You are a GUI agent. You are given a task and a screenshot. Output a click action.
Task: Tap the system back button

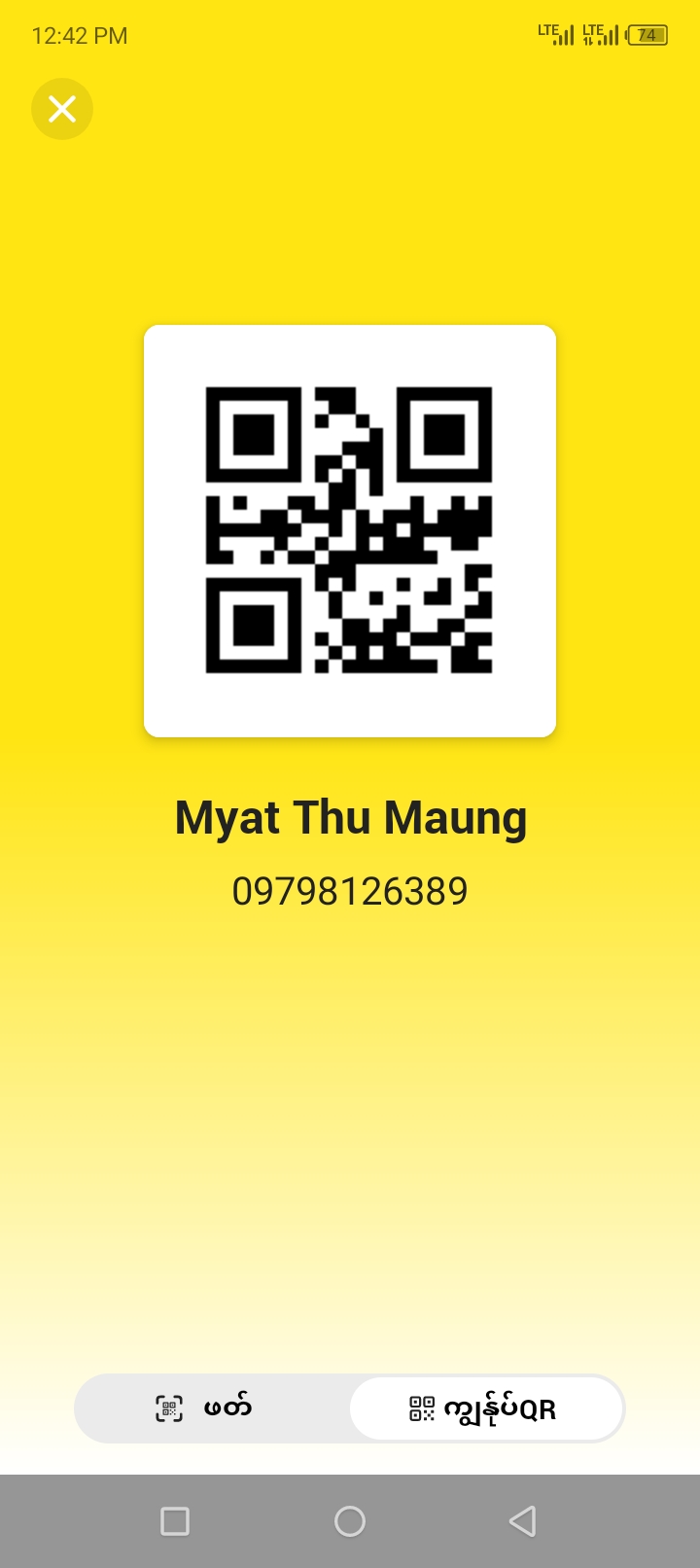pos(523,1520)
